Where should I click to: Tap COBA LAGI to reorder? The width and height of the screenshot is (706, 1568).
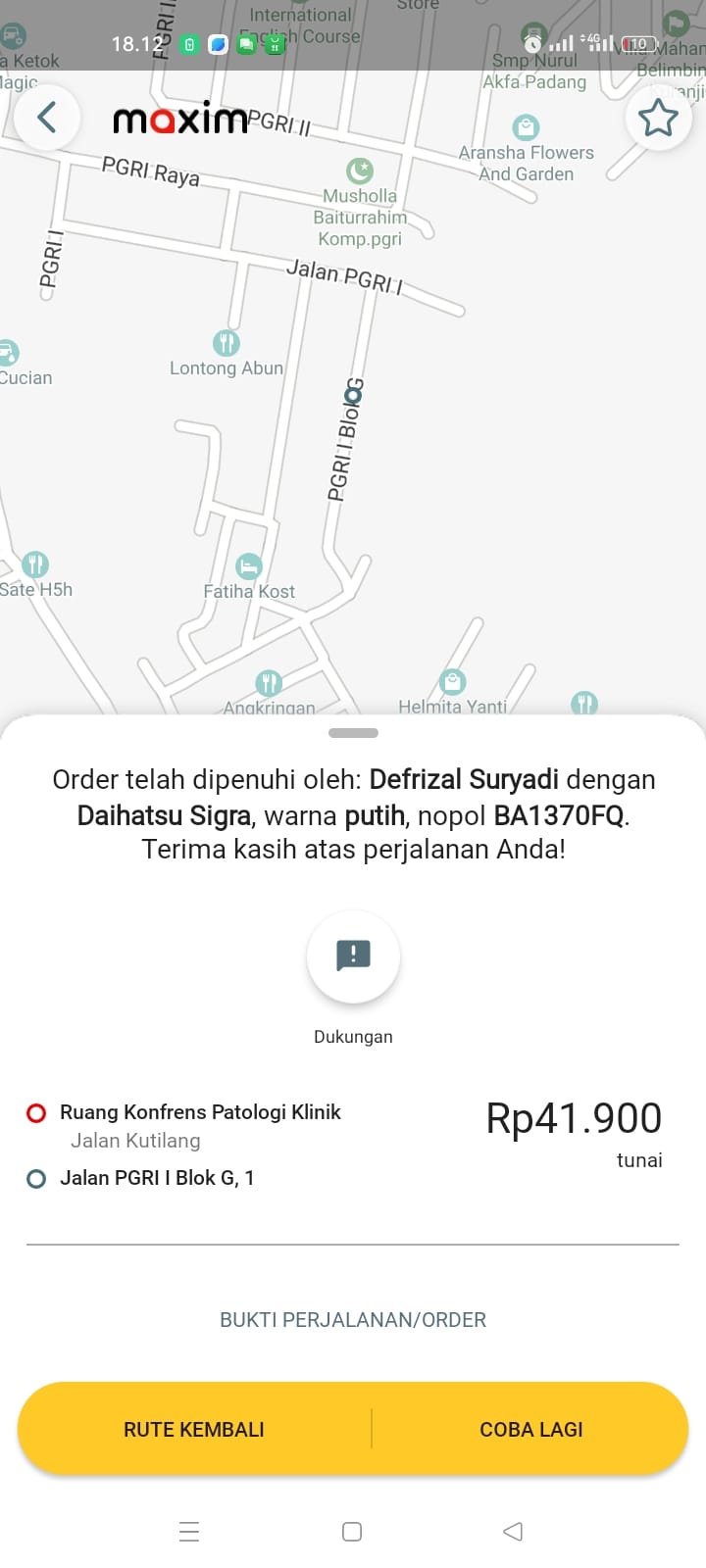point(530,1429)
